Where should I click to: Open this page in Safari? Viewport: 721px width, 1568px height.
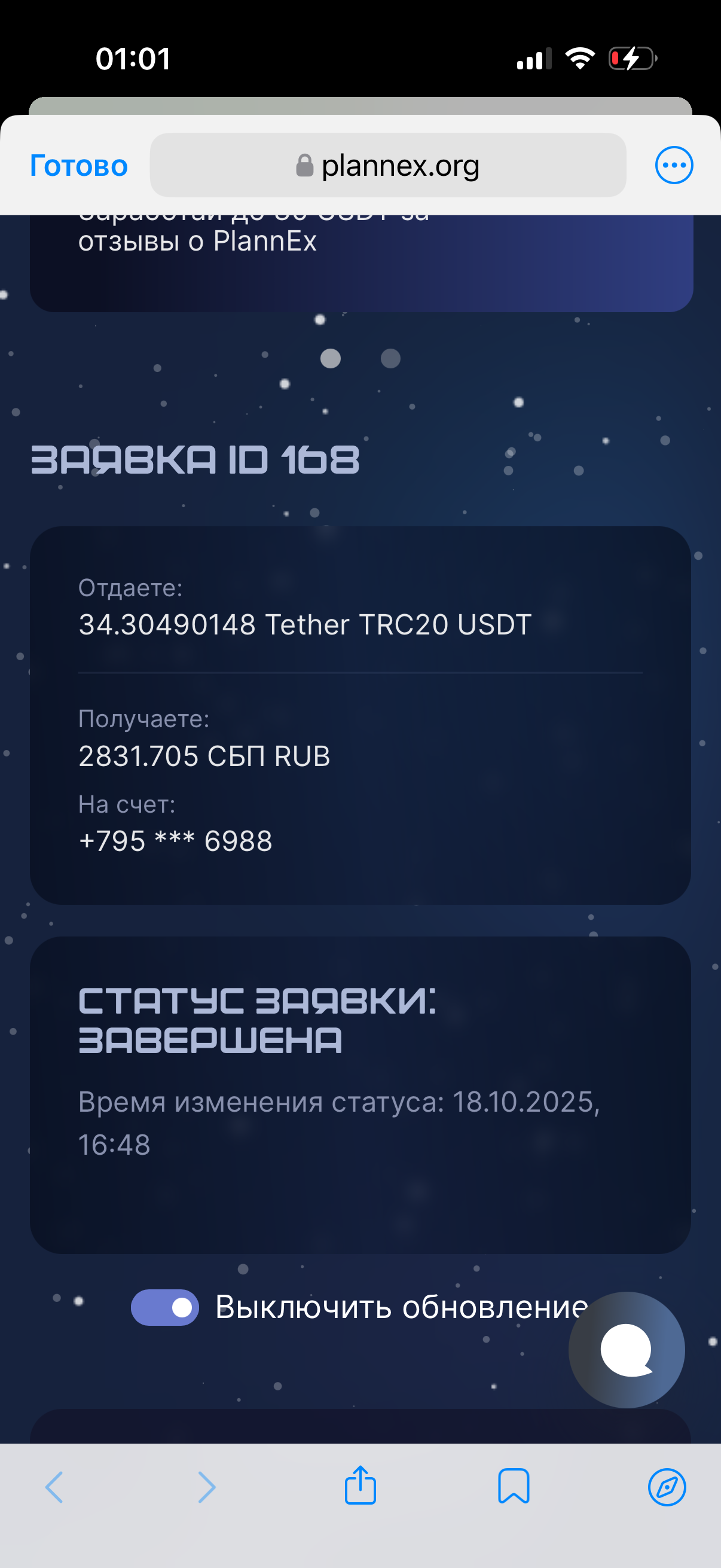click(667, 1487)
